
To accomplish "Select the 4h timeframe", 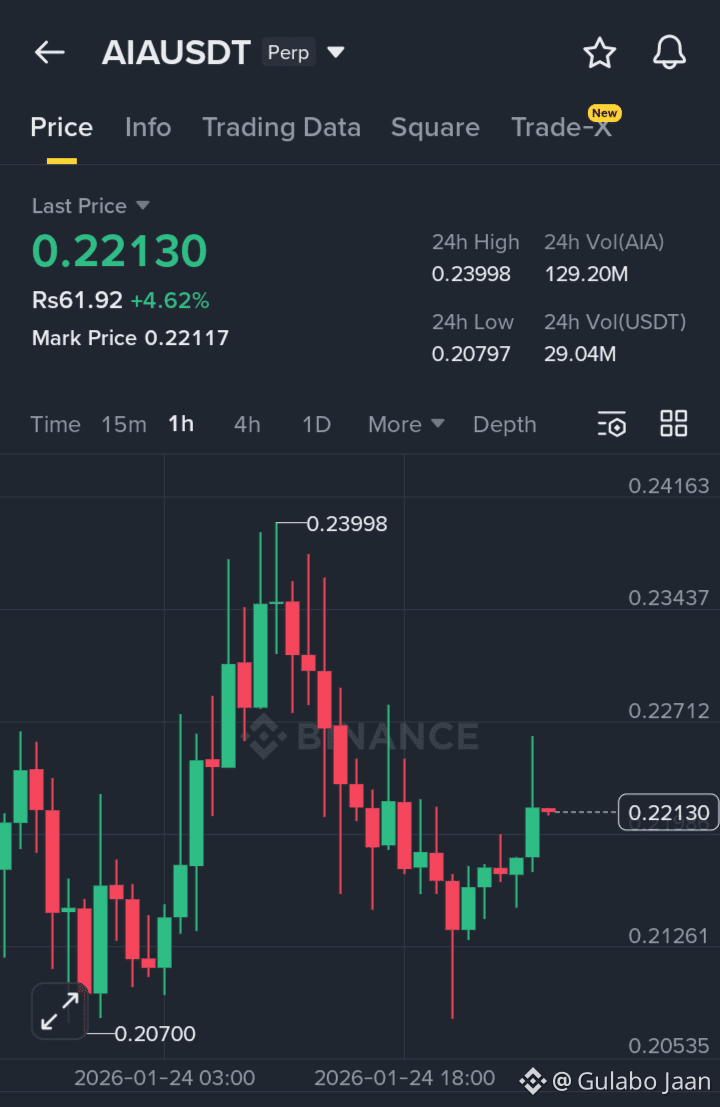I will (247, 424).
